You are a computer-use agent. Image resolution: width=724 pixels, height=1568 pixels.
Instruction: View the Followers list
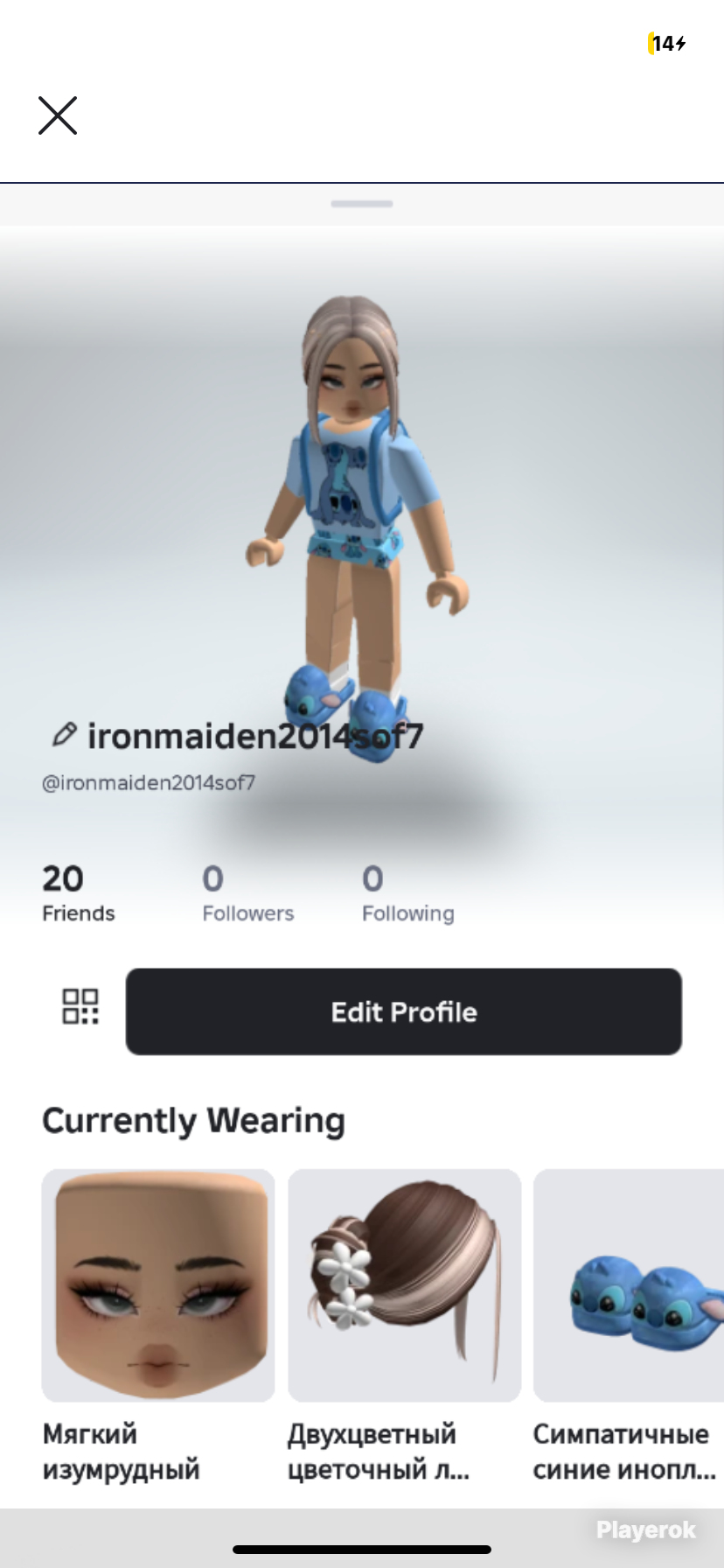pos(247,892)
